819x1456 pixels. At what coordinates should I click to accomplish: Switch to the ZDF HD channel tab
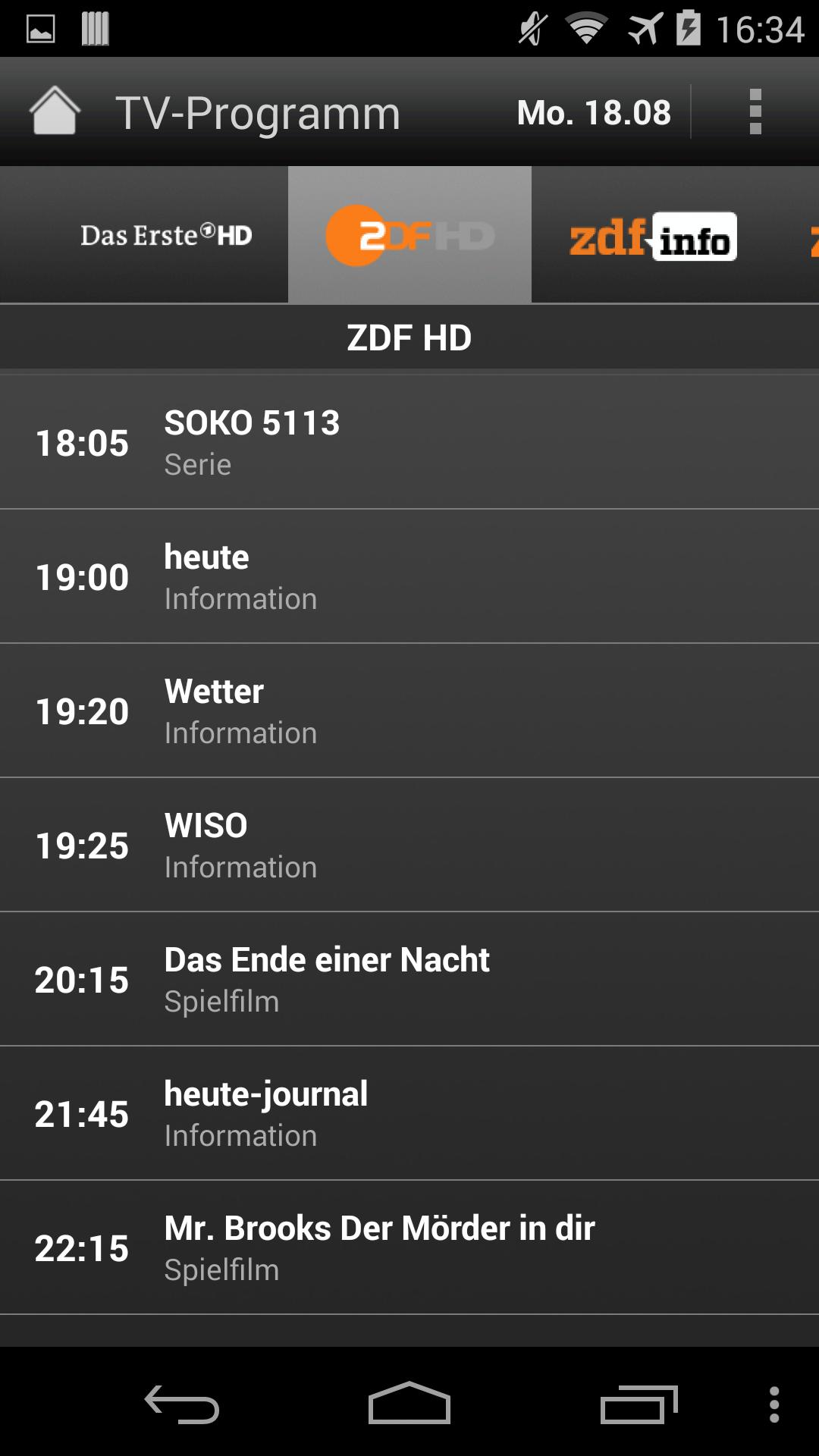click(x=409, y=234)
